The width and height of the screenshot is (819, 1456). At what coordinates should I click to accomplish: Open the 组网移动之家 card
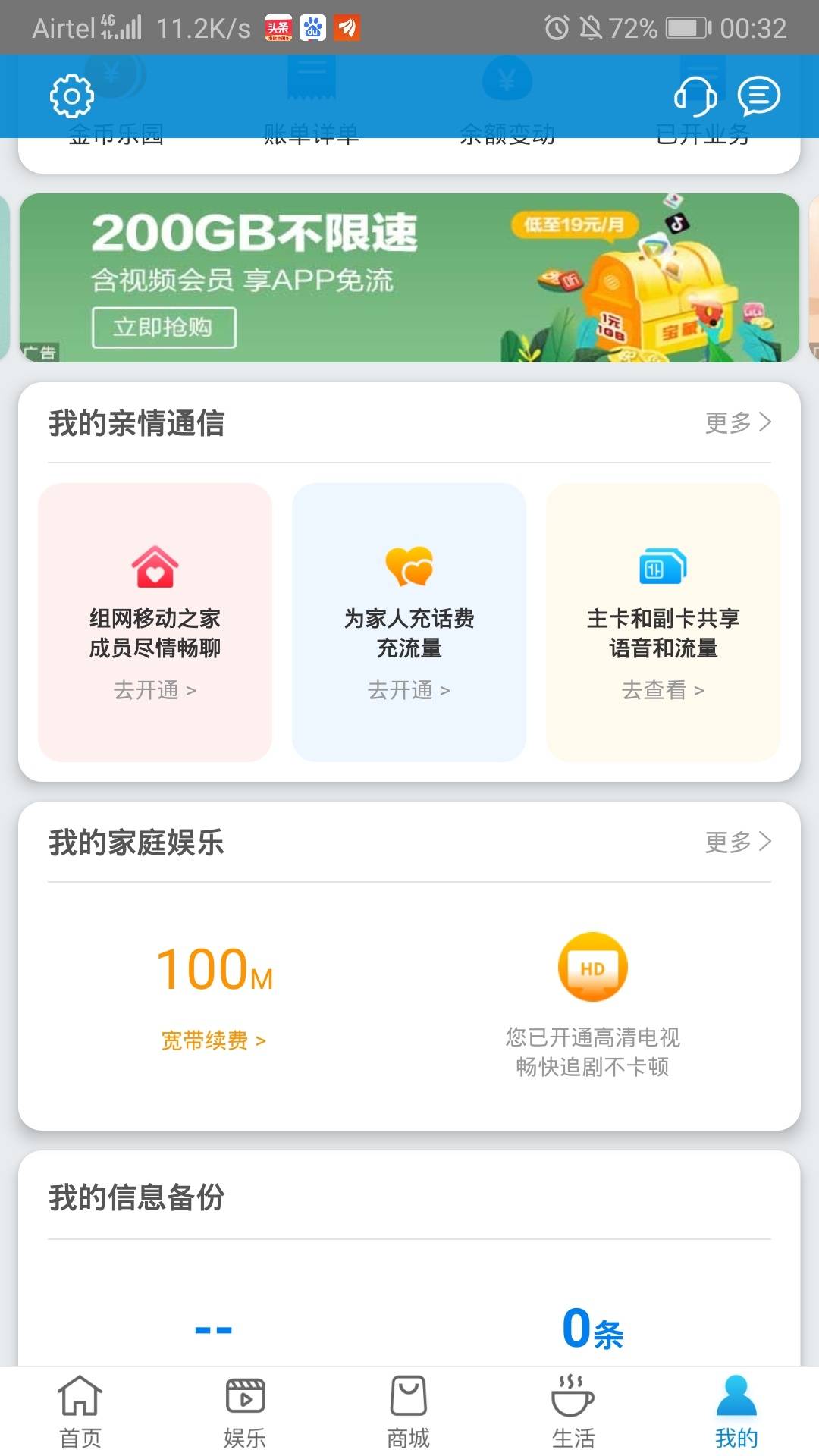pyautogui.click(x=155, y=622)
